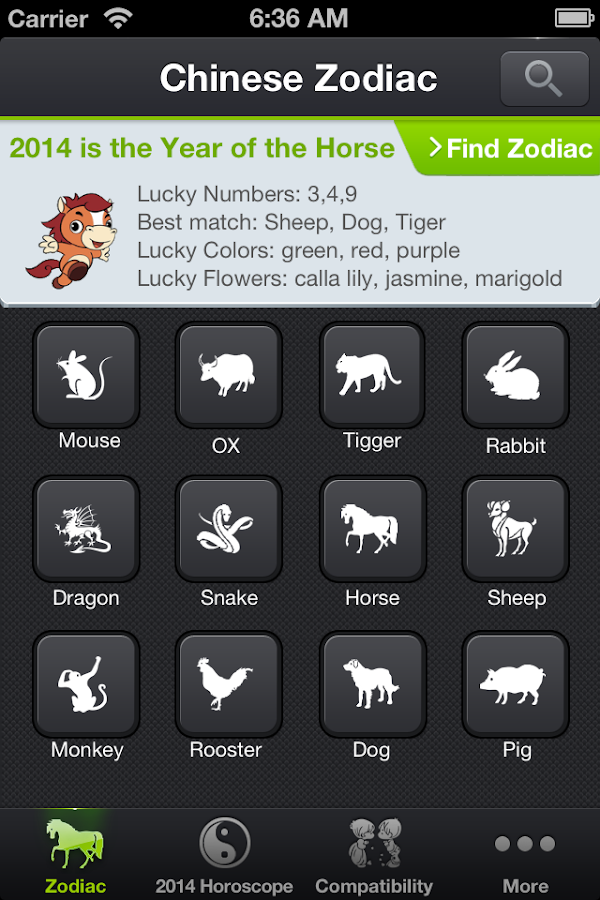Switch to the 2014 Horoscope tab

pyautogui.click(x=224, y=855)
